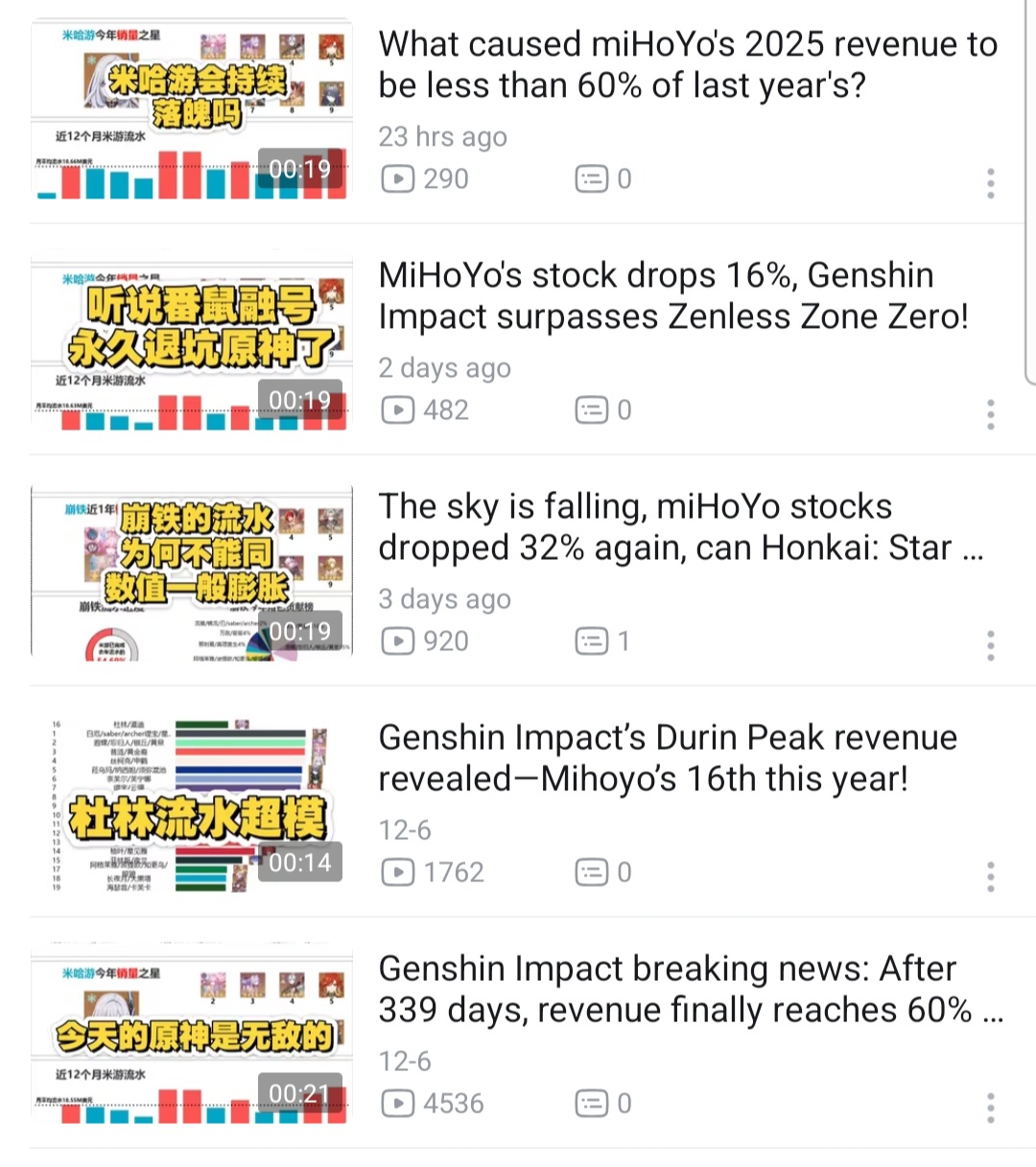
Task: Open three-dot menu for Durin Peak video
Action: (991, 876)
